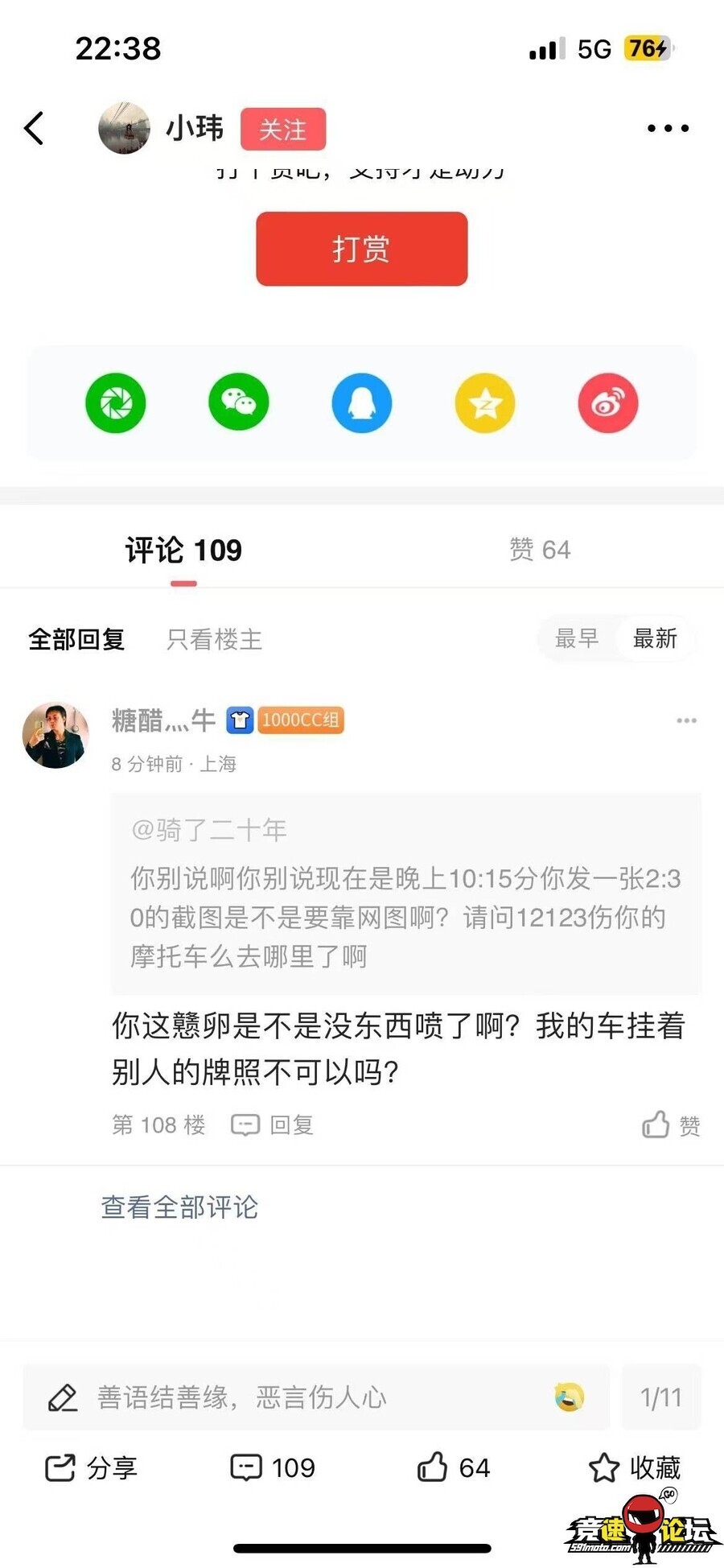Reply to the comment on floor 108
Viewport: 724px width, 1568px height.
click(273, 1124)
